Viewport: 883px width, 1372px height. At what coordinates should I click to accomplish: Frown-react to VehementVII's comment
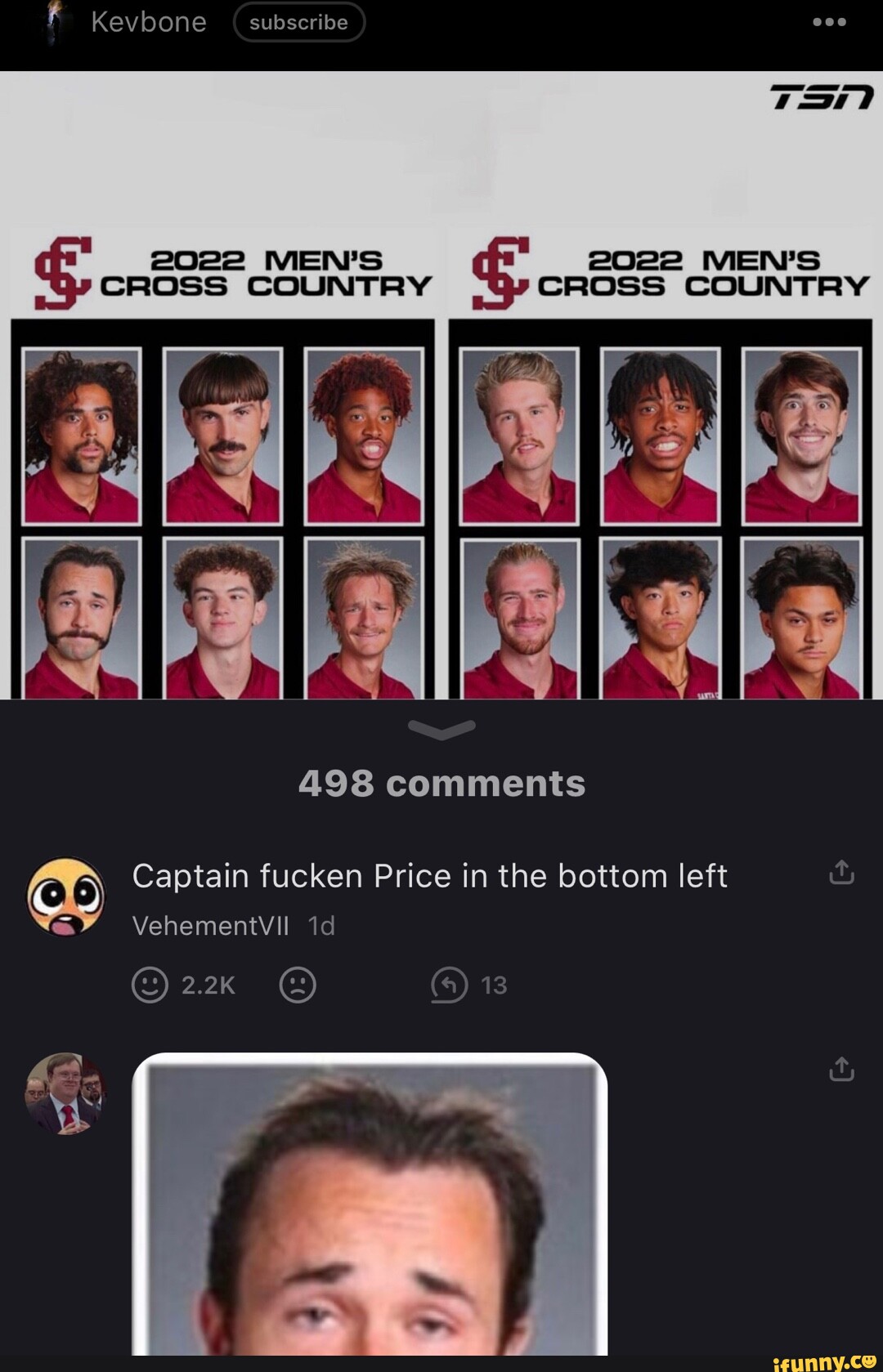(298, 985)
